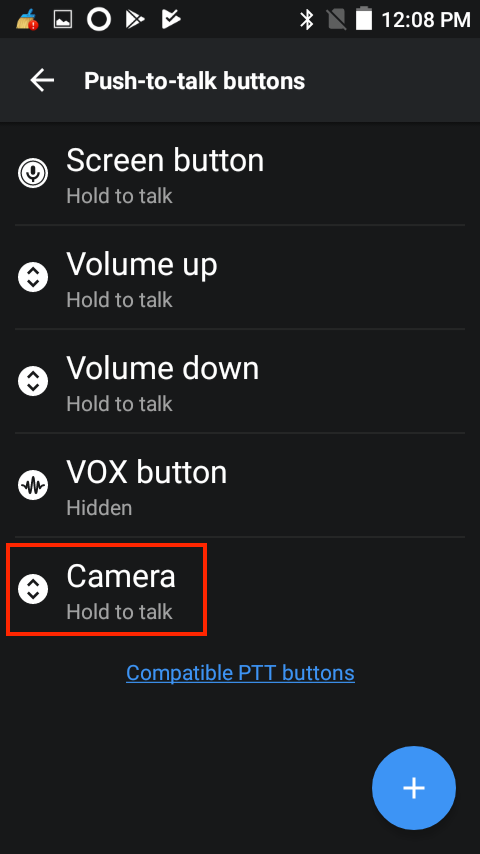
Task: Open VOX button settings
Action: click(240, 485)
